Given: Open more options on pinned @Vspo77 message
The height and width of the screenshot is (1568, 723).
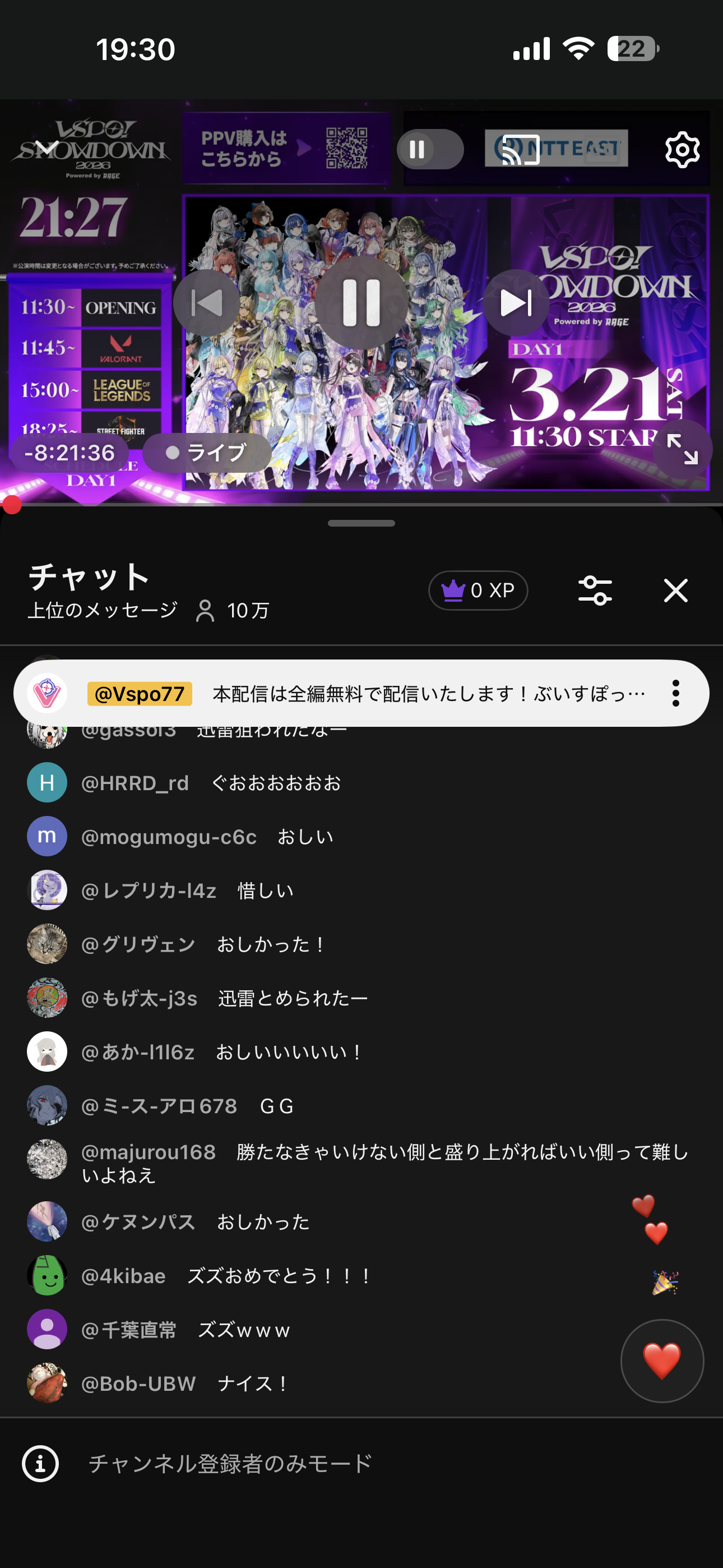Looking at the screenshot, I should coord(675,693).
